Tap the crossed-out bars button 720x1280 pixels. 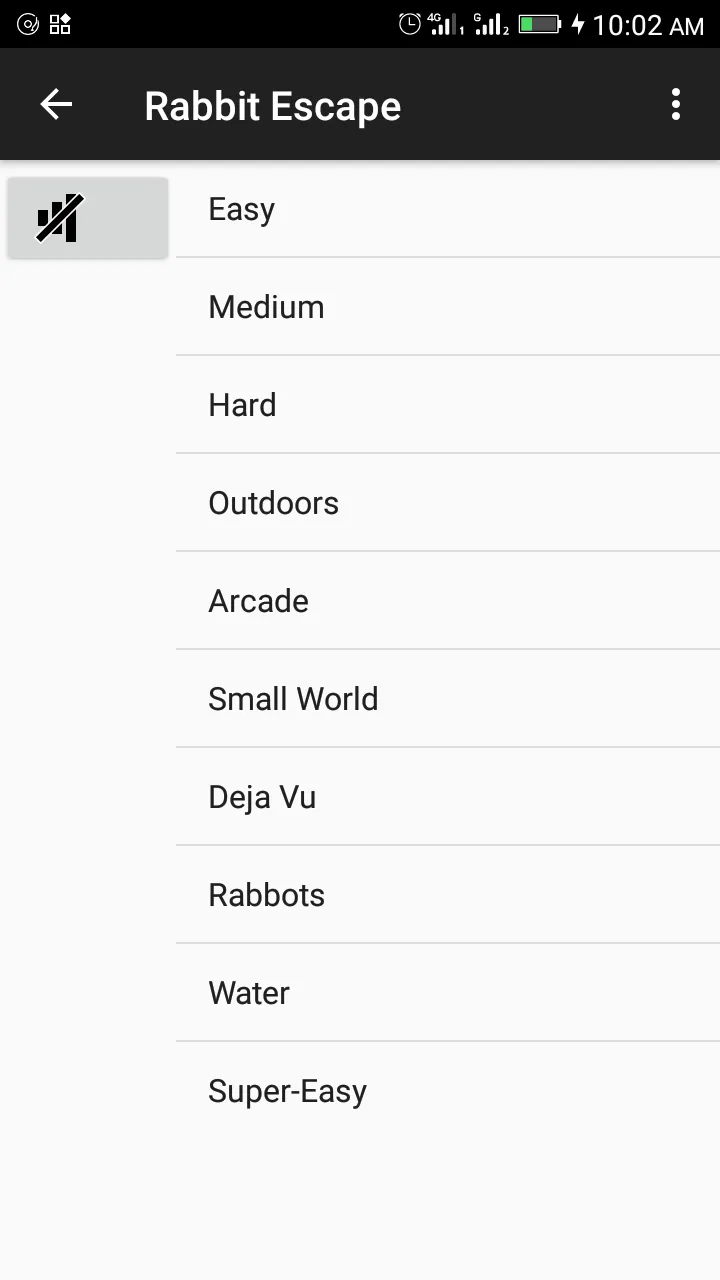tap(88, 218)
